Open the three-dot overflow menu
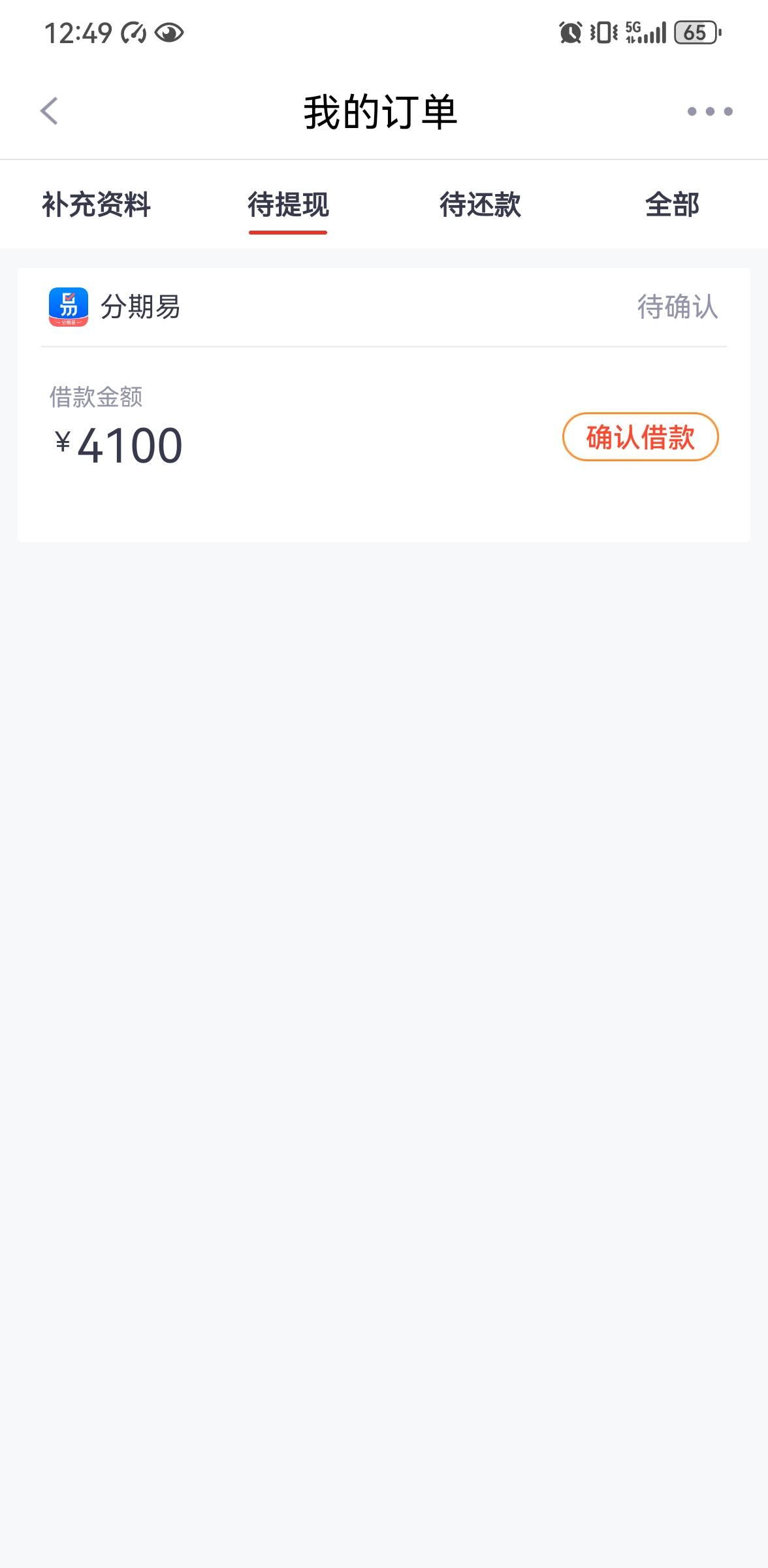Image resolution: width=768 pixels, height=1568 pixels. point(710,111)
